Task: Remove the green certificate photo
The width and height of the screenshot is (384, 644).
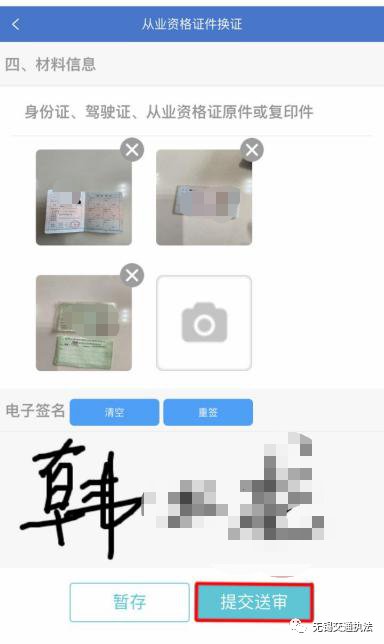Action: coord(132,275)
